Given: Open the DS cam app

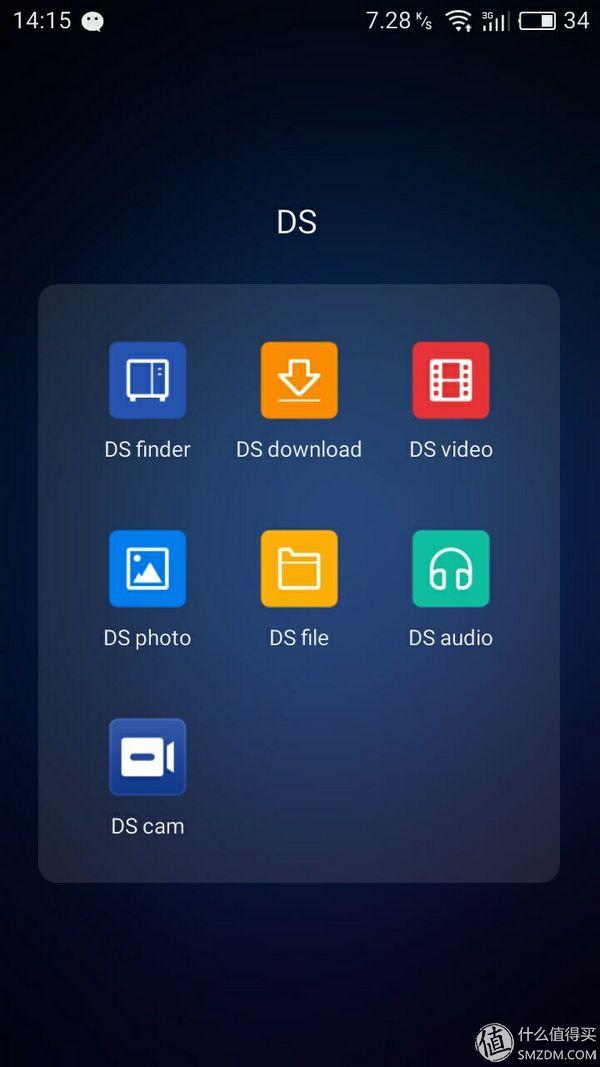Looking at the screenshot, I should (x=147, y=757).
